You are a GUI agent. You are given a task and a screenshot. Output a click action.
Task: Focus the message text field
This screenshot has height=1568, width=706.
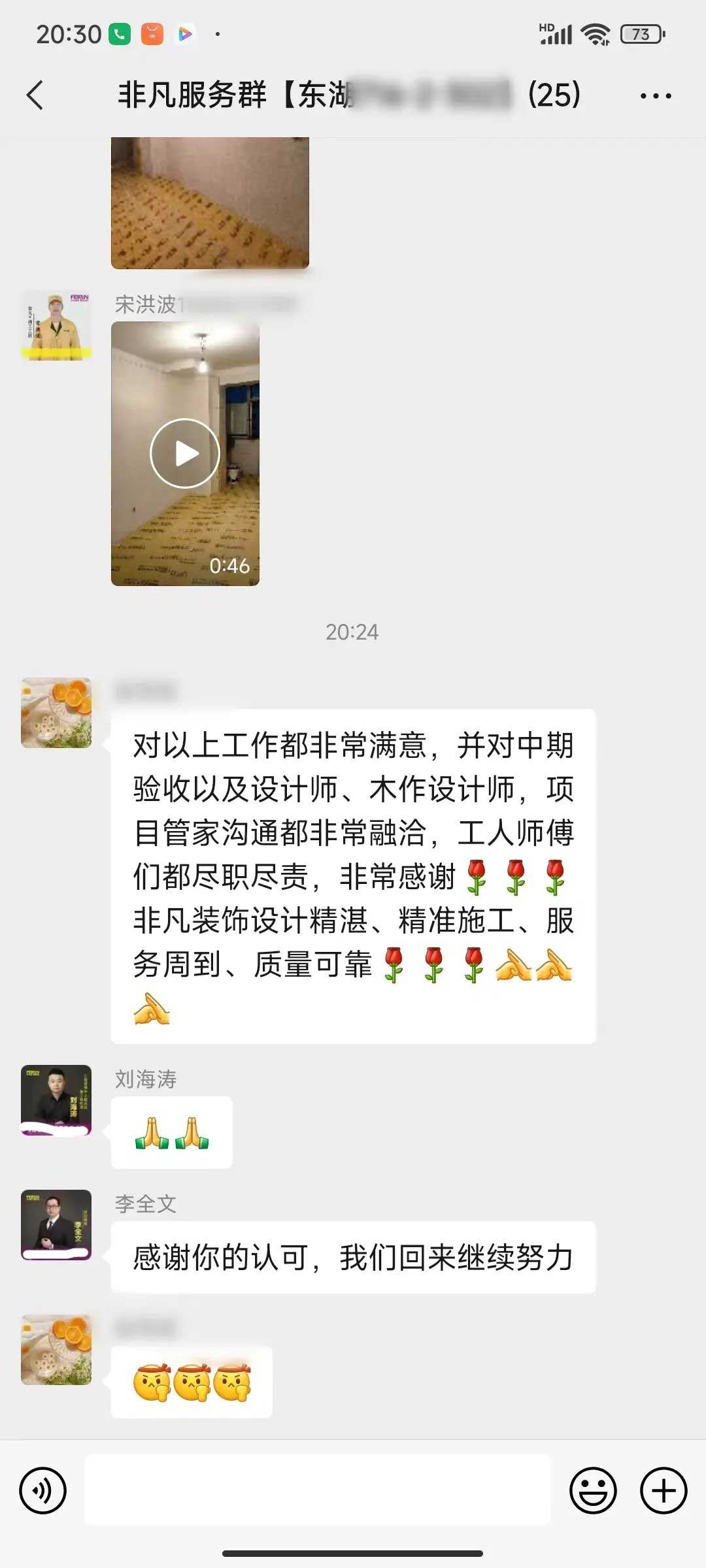point(318,1490)
